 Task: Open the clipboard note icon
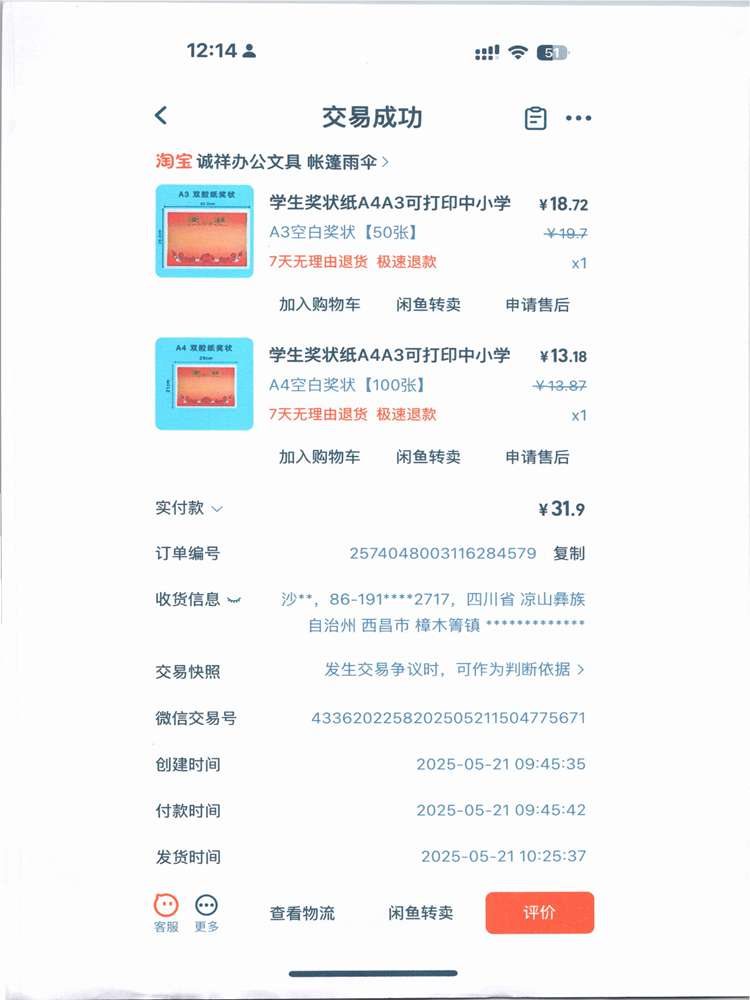click(x=536, y=118)
